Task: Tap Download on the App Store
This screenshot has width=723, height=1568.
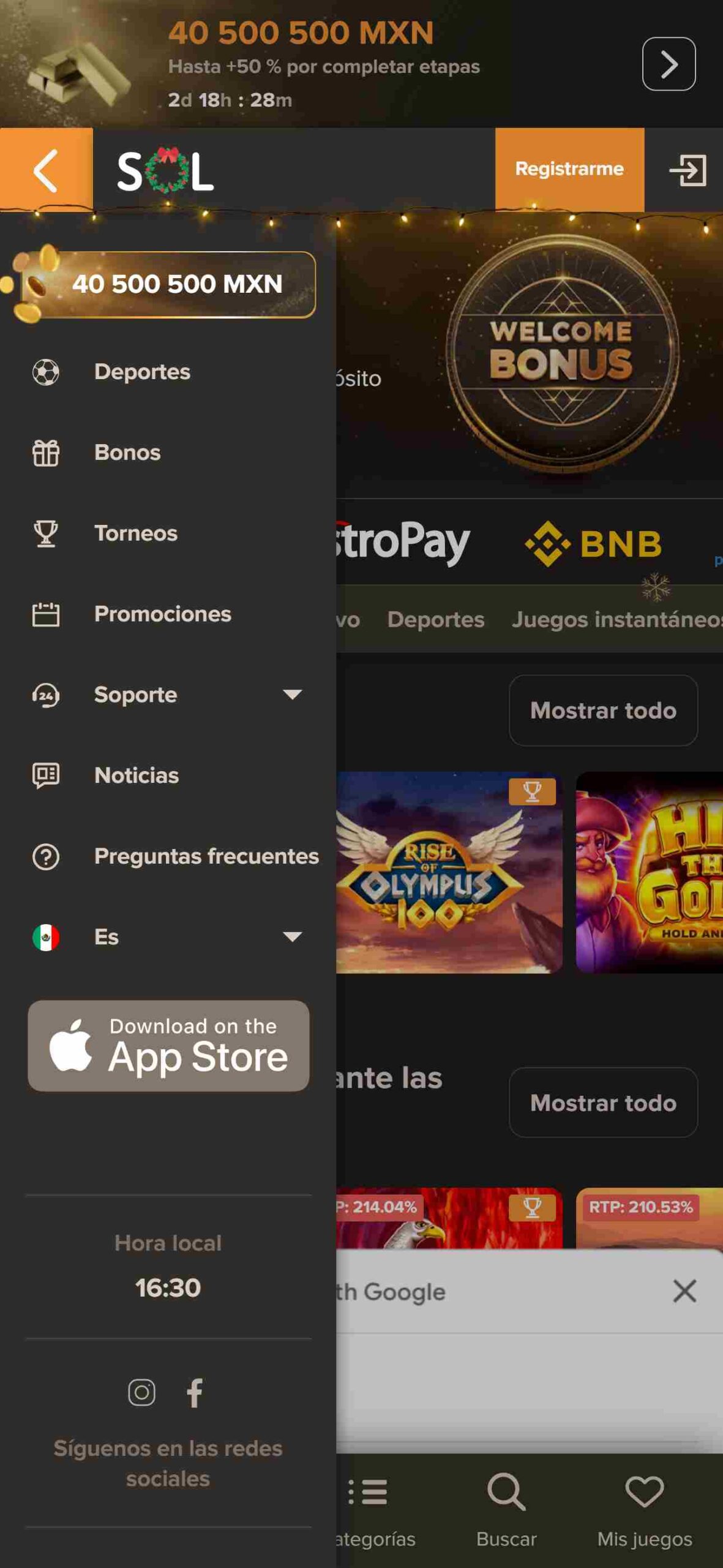Action: pyautogui.click(x=168, y=1046)
